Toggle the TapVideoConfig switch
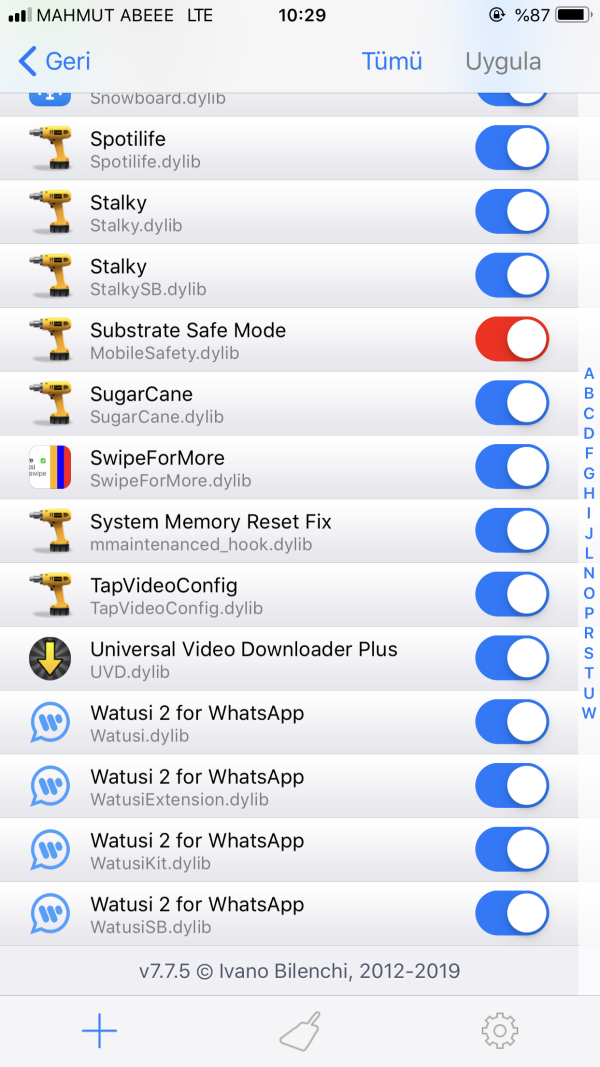The image size is (600, 1067). click(512, 595)
